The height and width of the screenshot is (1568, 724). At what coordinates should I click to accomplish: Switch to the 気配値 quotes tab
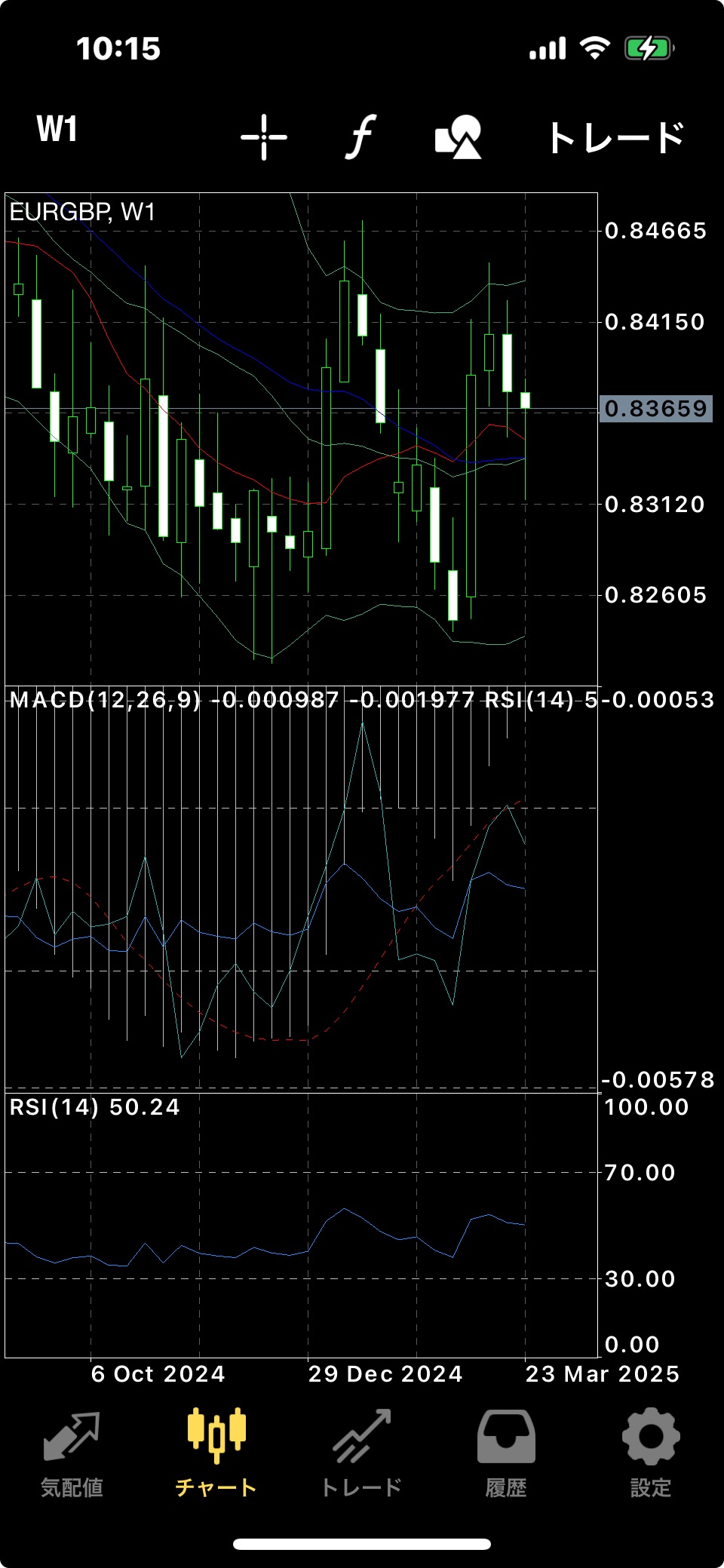click(72, 1454)
